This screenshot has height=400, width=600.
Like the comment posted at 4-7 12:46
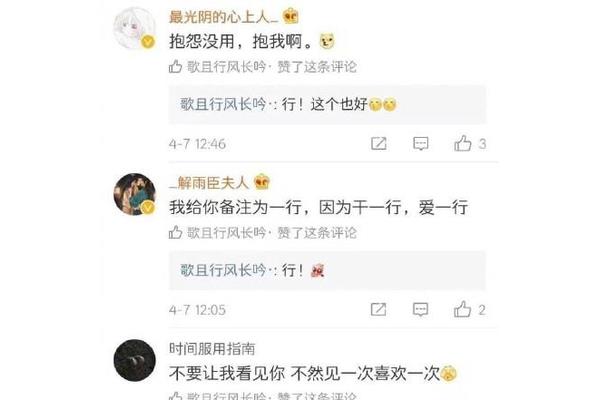coord(463,143)
